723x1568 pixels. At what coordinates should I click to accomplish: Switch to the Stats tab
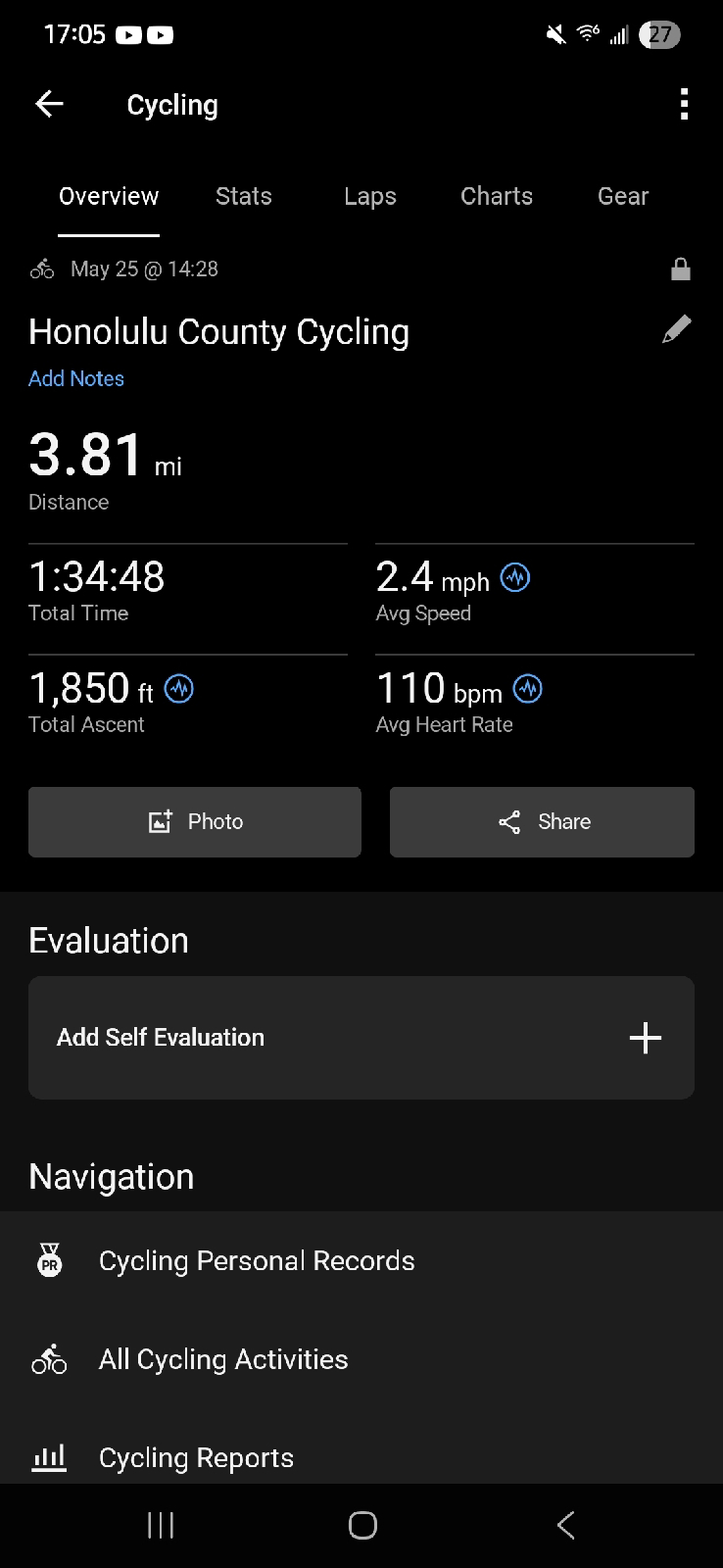point(244,196)
